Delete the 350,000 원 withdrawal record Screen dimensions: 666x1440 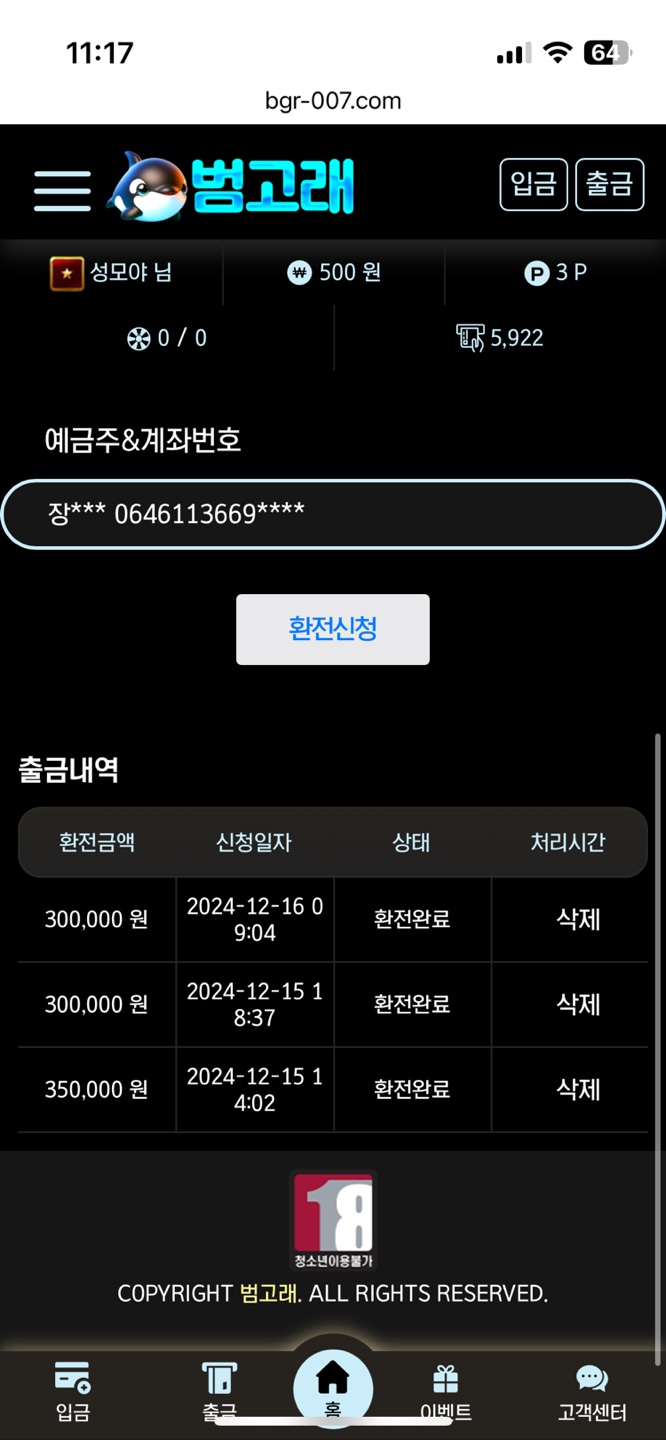point(578,1089)
